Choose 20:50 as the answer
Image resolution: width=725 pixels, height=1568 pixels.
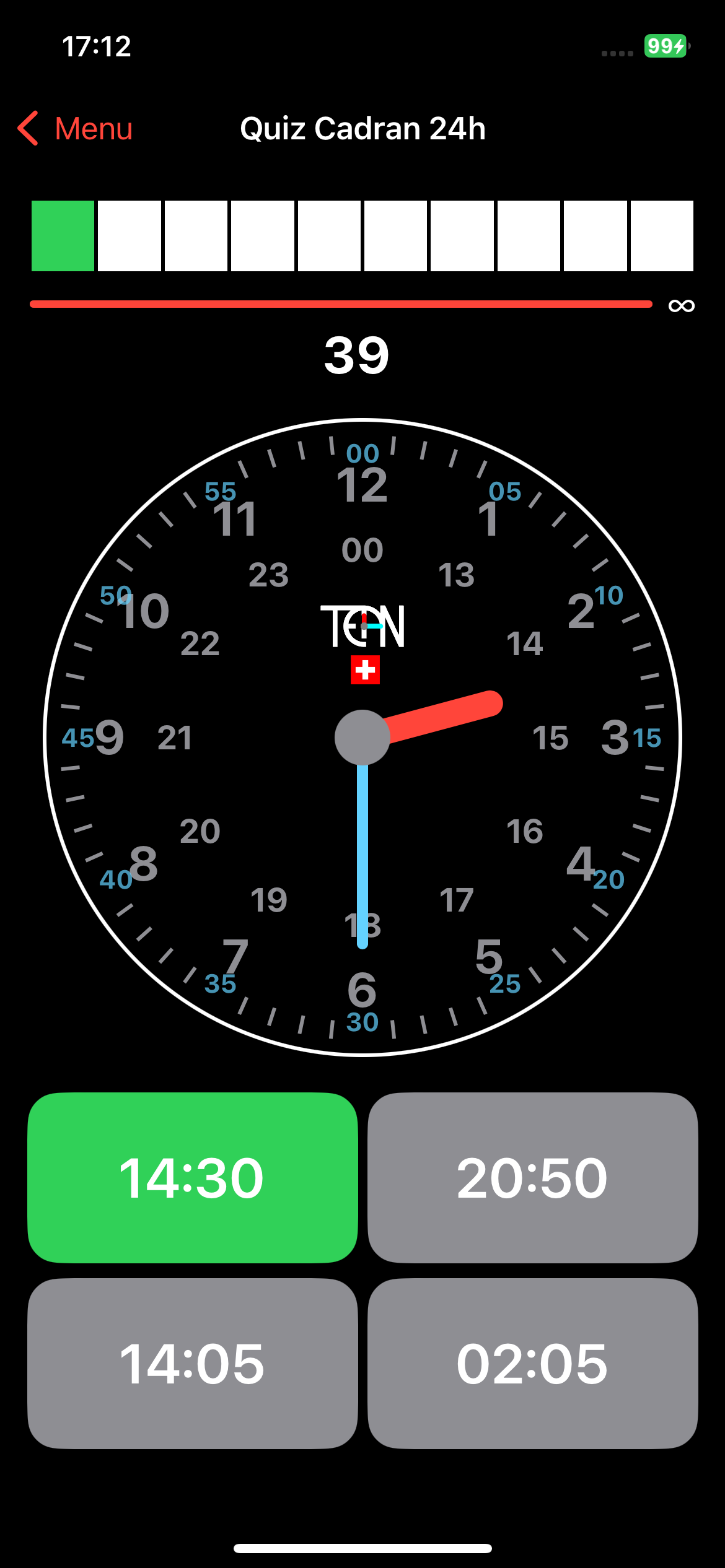click(532, 1177)
